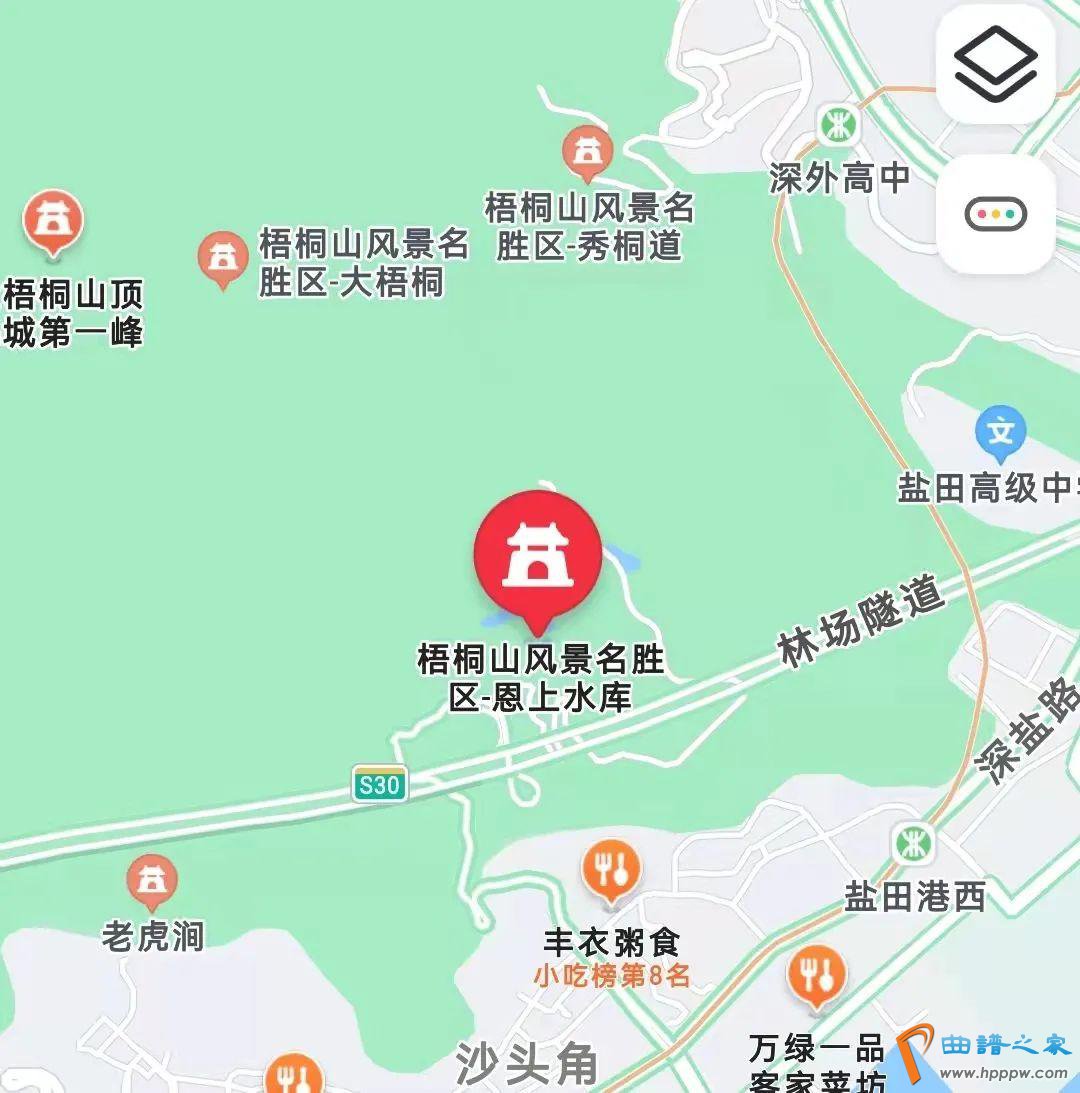Viewport: 1080px width, 1093px height.
Task: Toggle the traffic conditions layer
Action: pyautogui.click(x=995, y=214)
